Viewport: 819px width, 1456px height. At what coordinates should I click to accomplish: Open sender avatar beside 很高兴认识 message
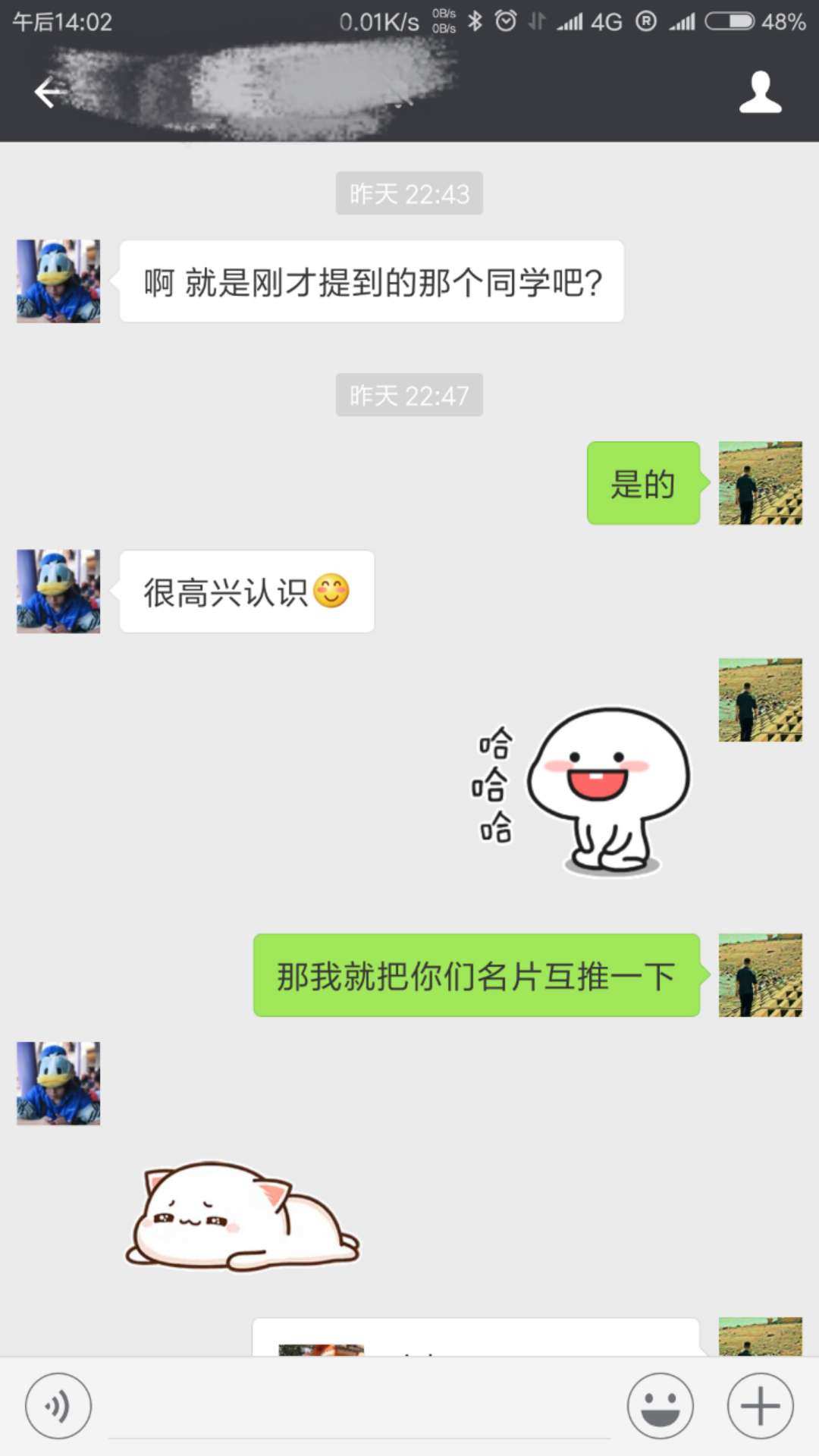[58, 591]
